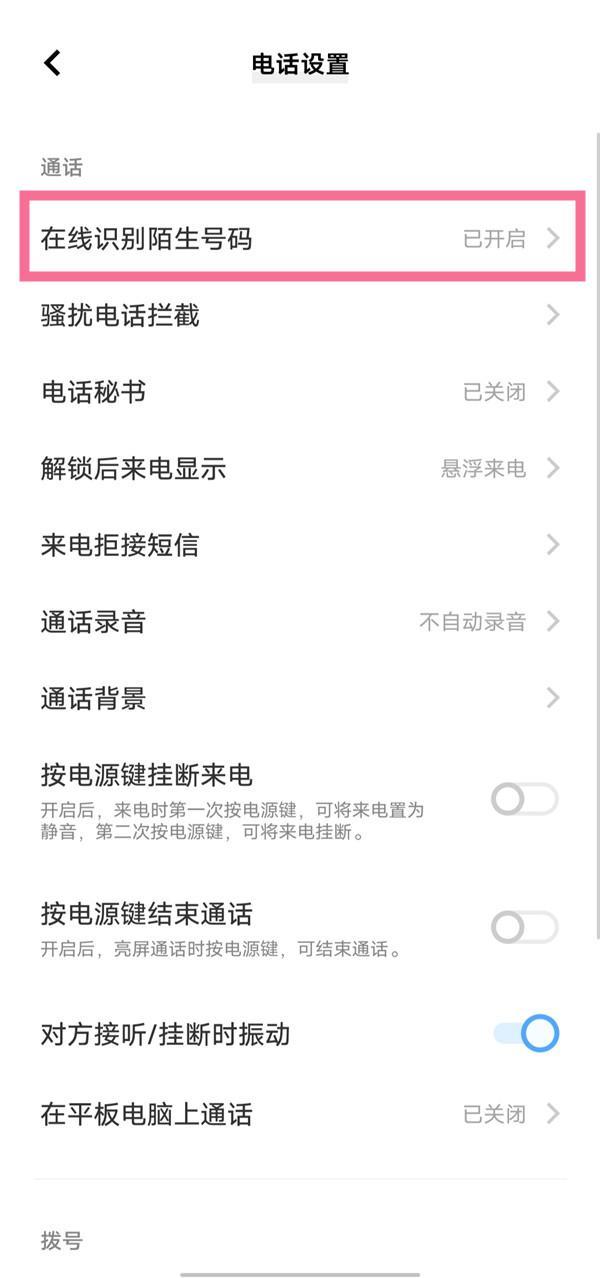Viewport: 600px width, 1278px height.
Task: Open 解锁后来电显示 options
Action: pyautogui.click(x=300, y=468)
